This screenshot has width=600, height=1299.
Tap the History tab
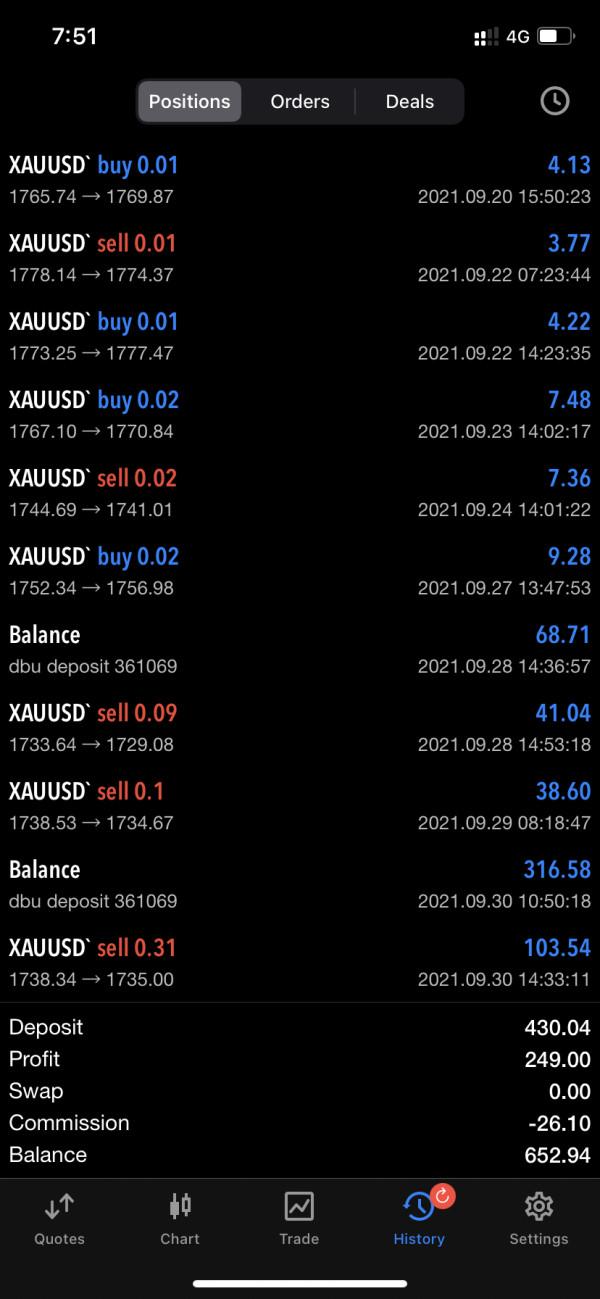click(419, 1219)
